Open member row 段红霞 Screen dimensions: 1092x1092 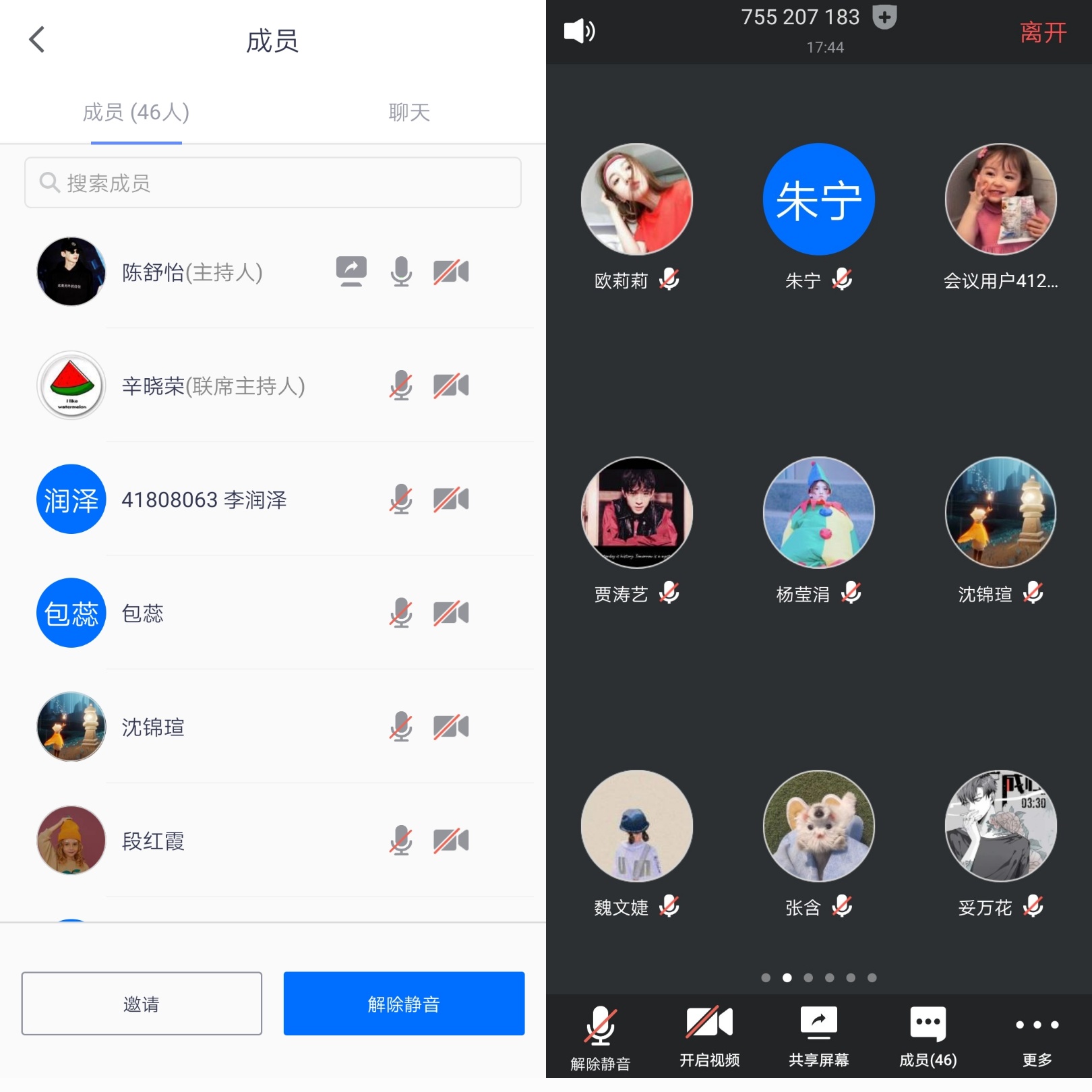pyautogui.click(x=153, y=841)
